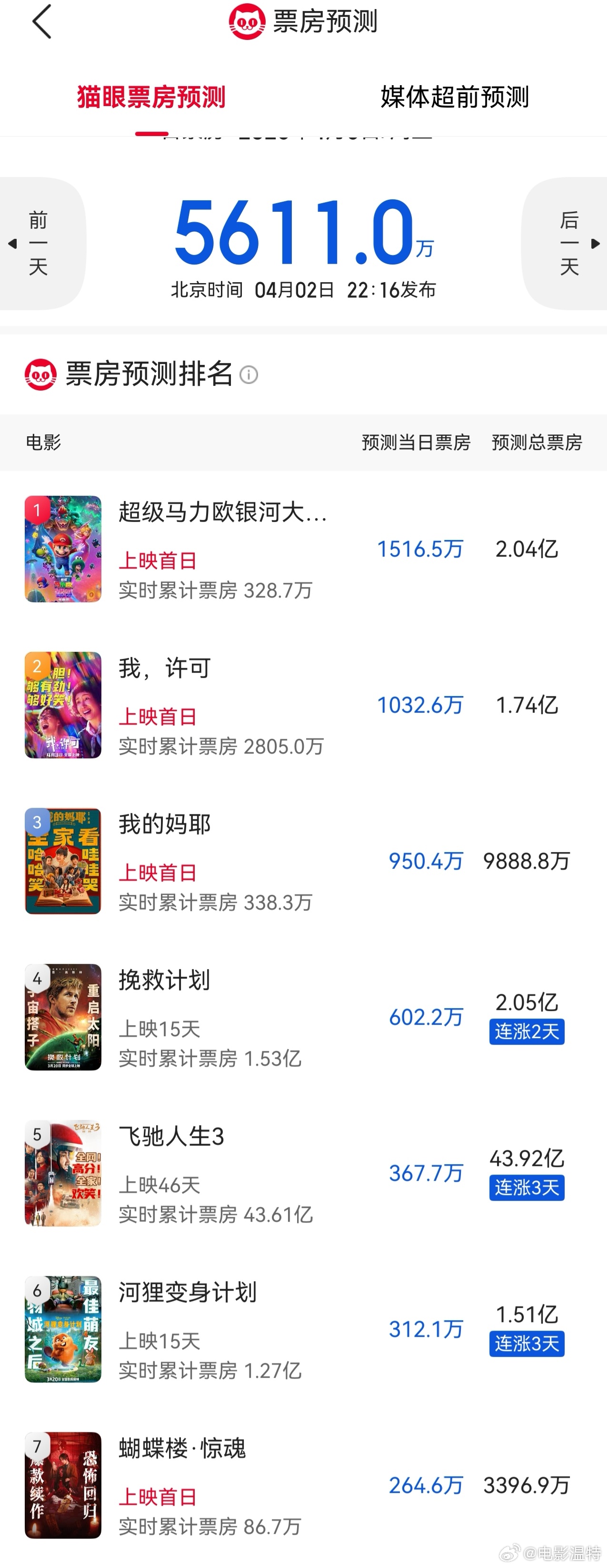
Task: Click the right arrow beside 后一天
Action: 594,244
